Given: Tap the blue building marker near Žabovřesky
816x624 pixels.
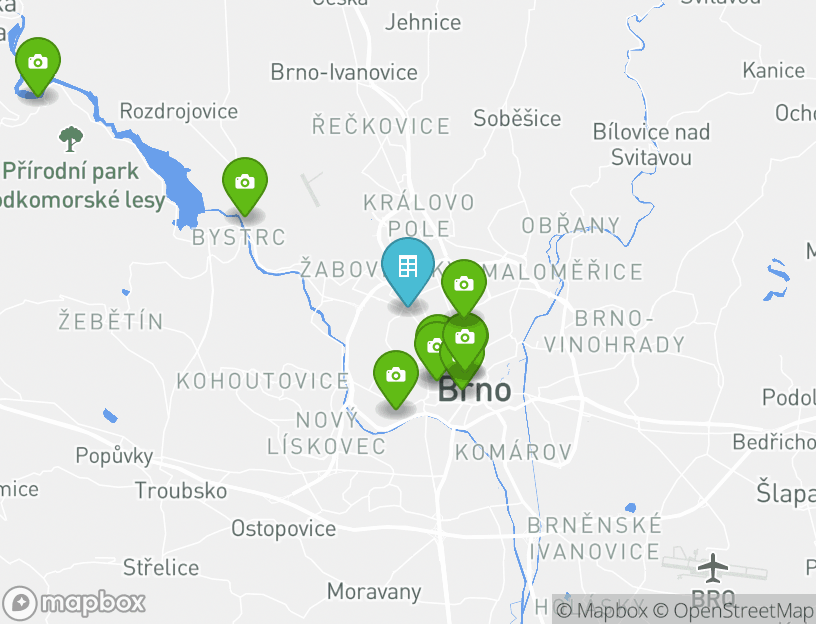Looking at the screenshot, I should [x=407, y=266].
